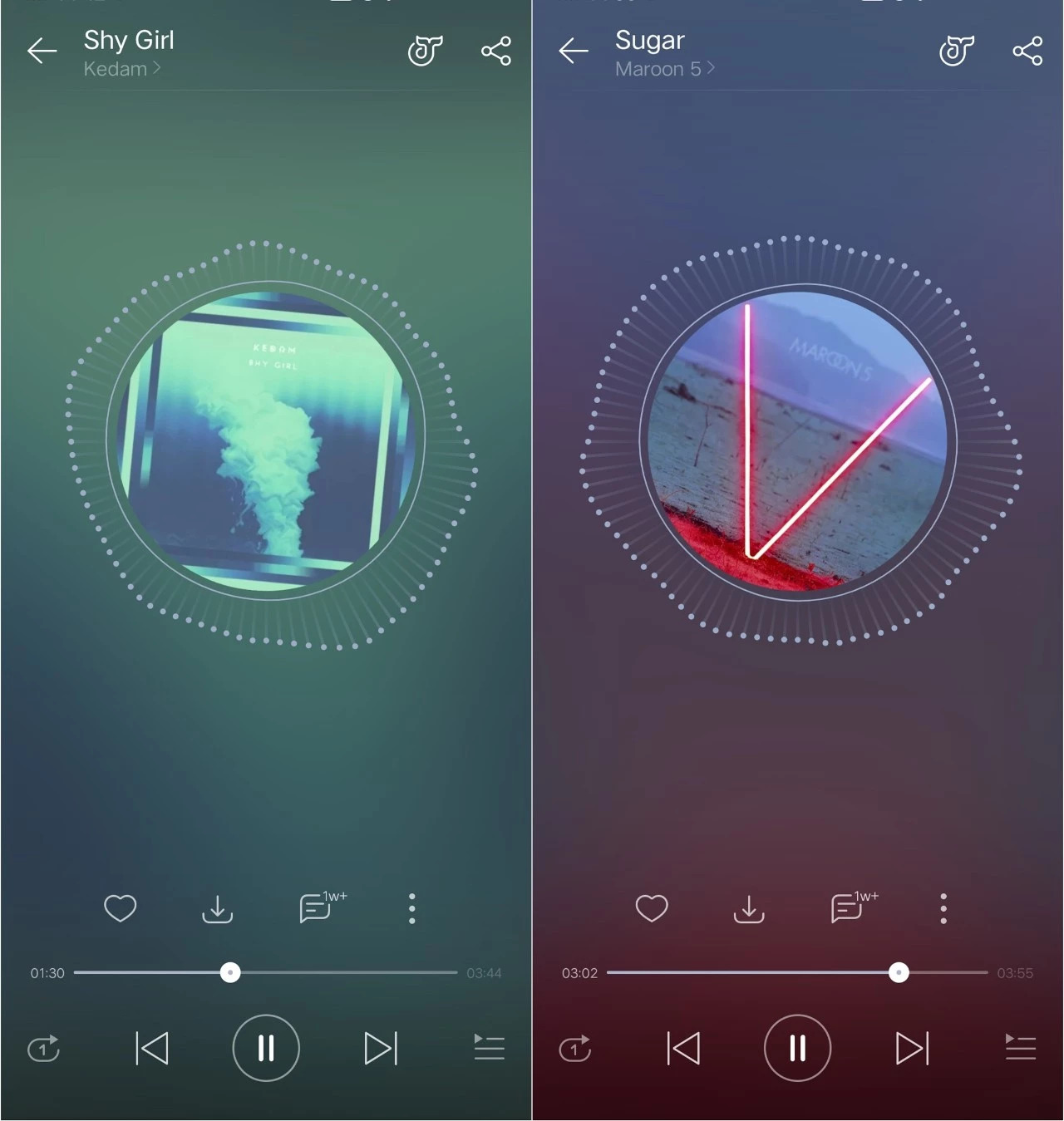Go back from the Shy Girl player
This screenshot has width=1064, height=1121.
pos(42,52)
